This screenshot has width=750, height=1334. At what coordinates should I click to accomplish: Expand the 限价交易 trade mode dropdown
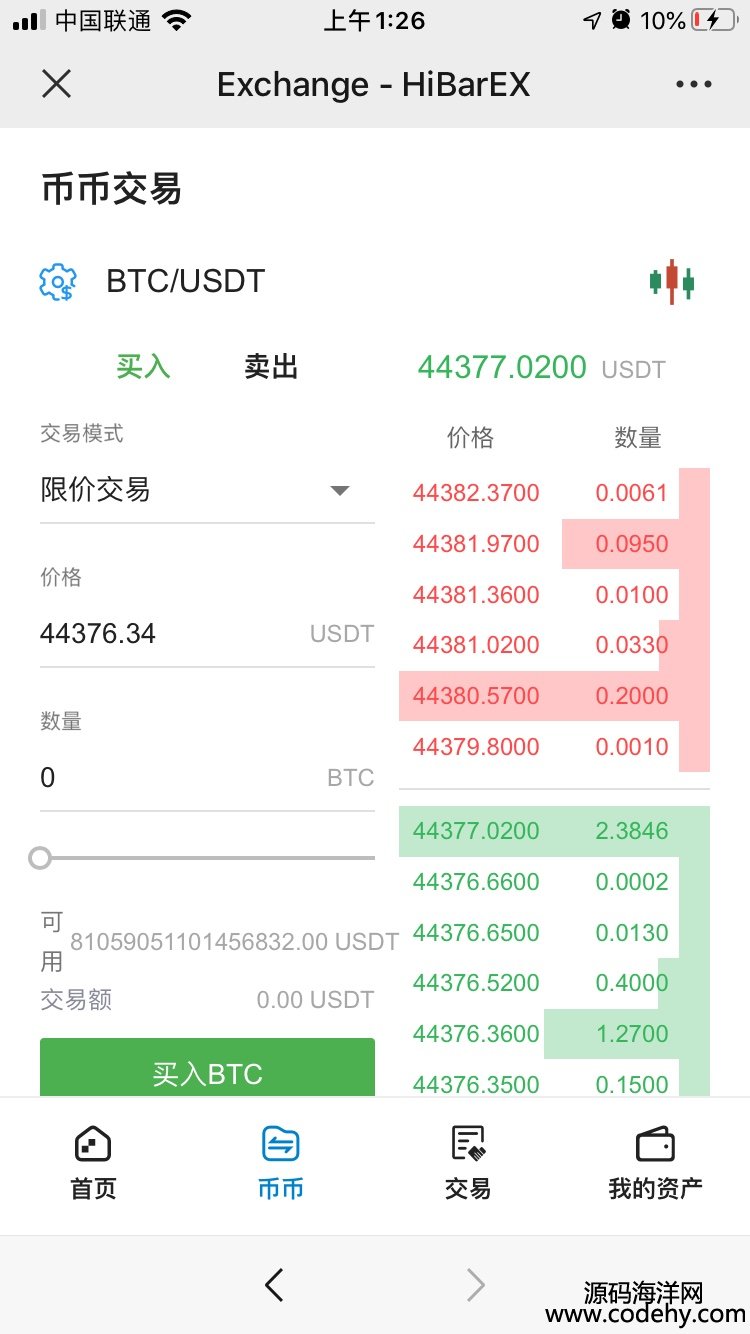(207, 490)
